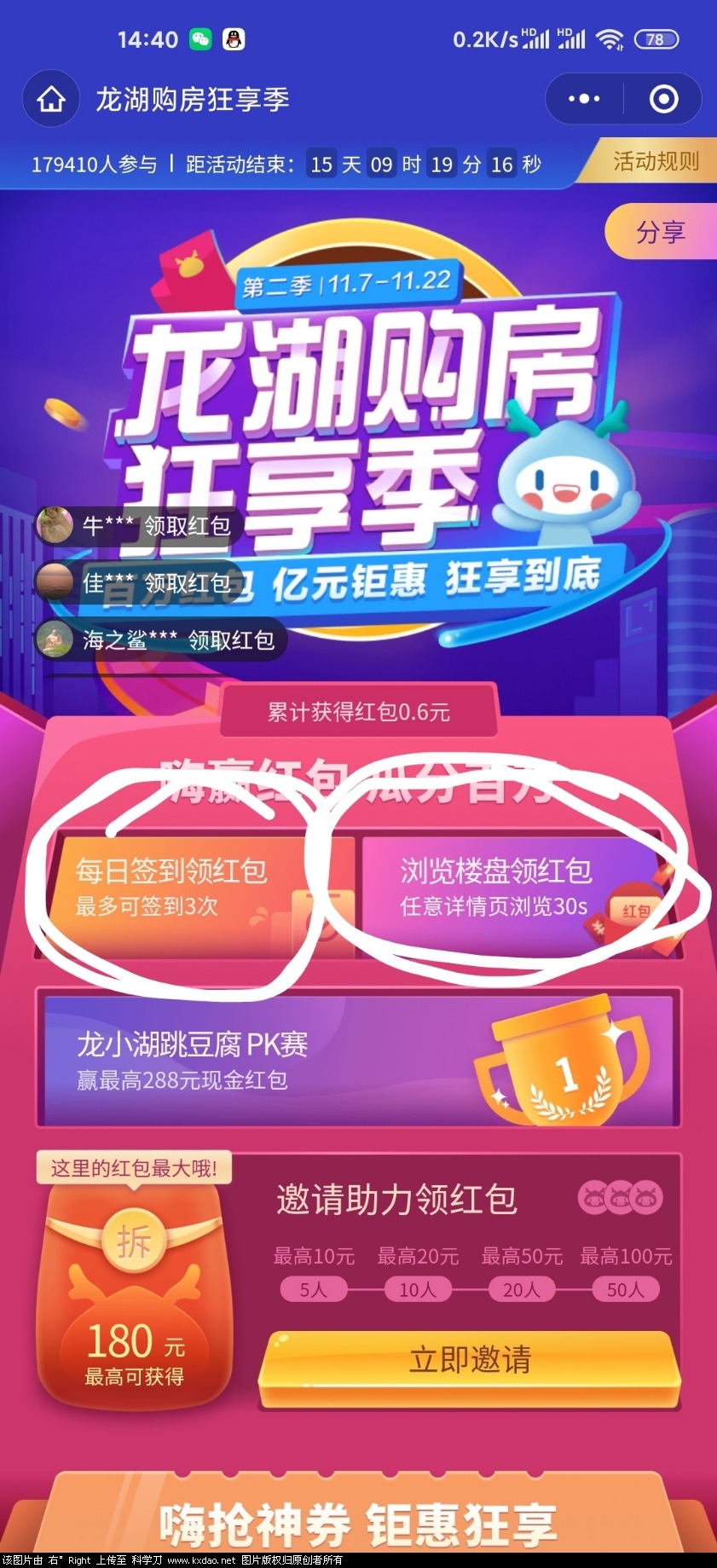
Task: Tap the 分享 share button
Action: pos(660,232)
